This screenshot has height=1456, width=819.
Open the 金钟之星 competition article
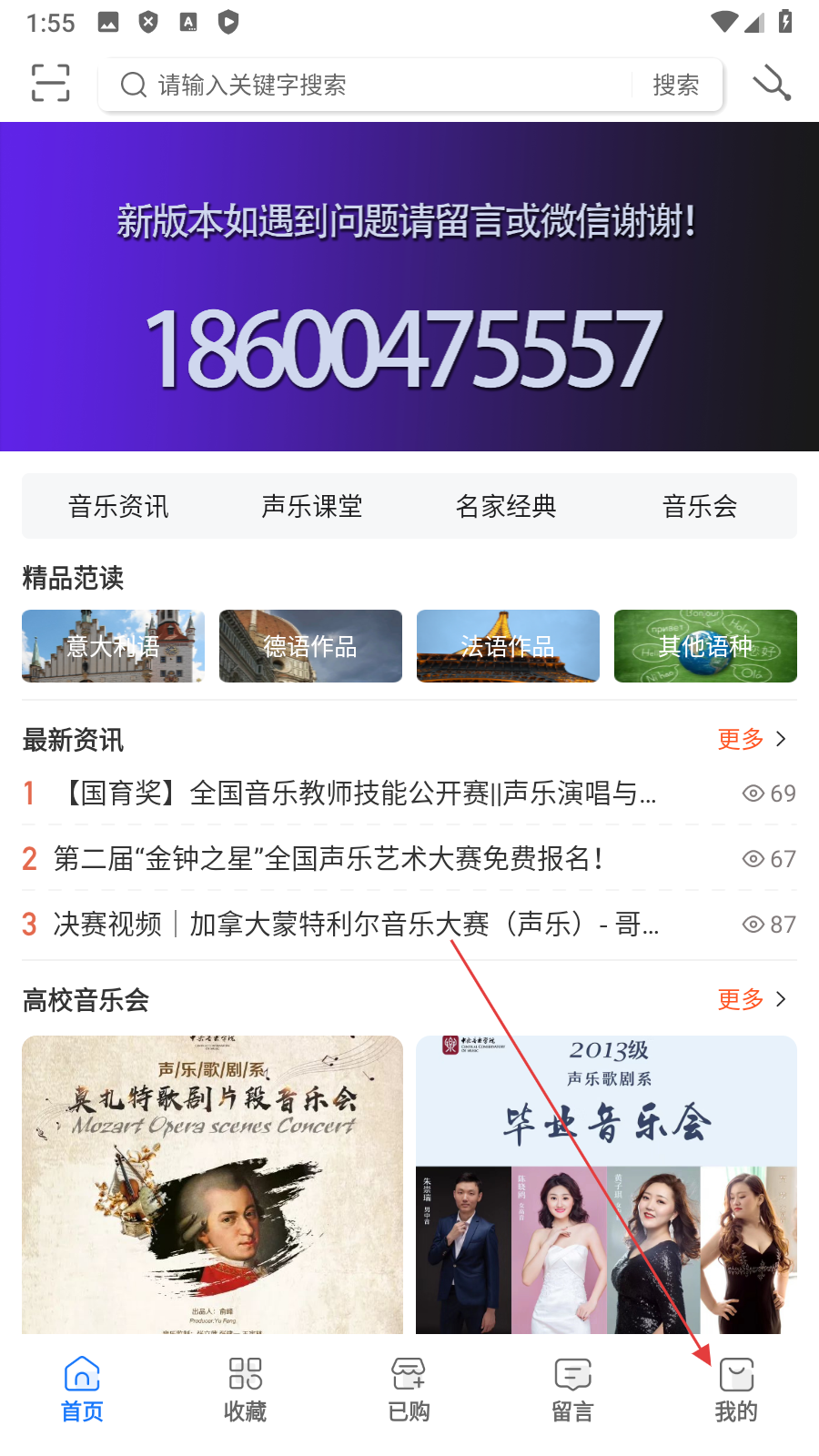[x=328, y=859]
